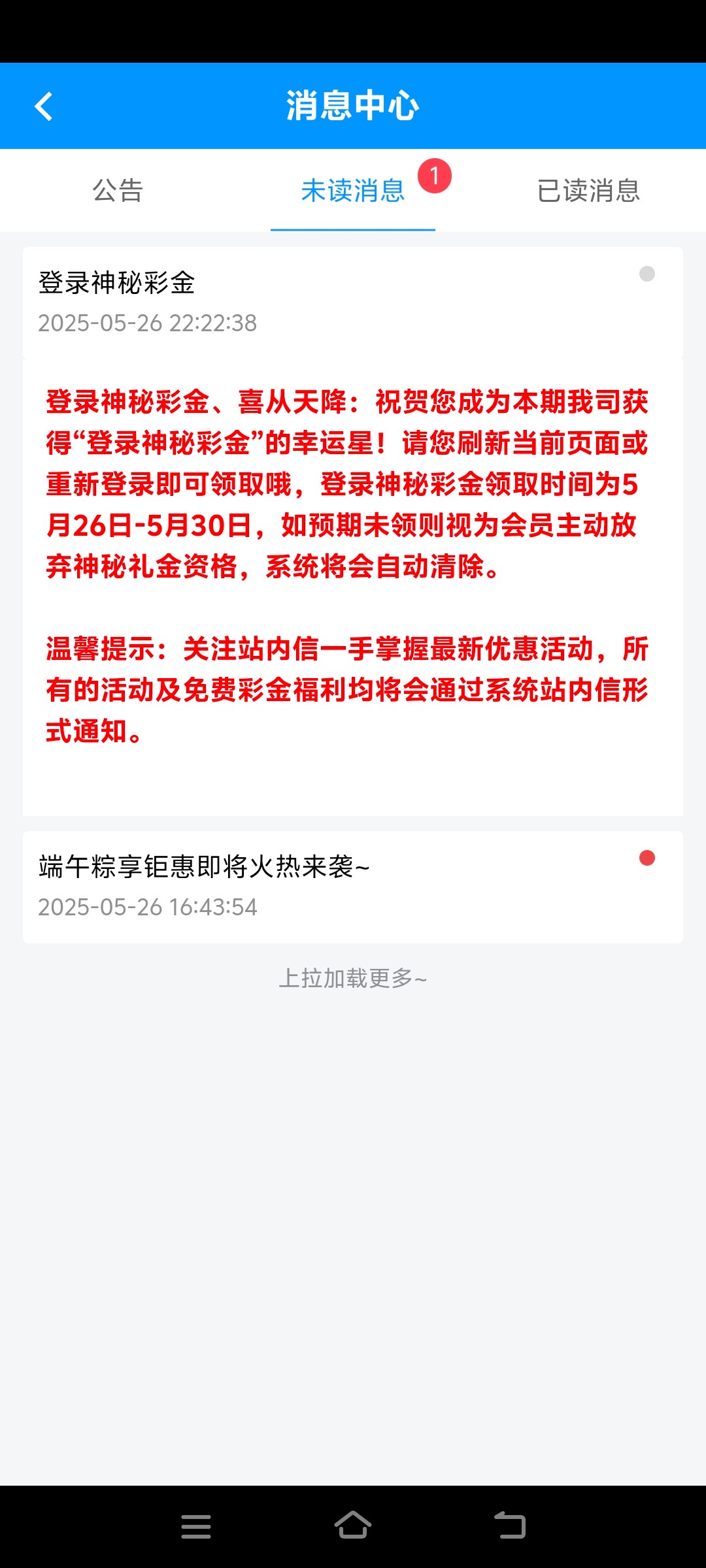Select the 未读消息 tab
This screenshot has width=706, height=1568.
click(x=353, y=191)
